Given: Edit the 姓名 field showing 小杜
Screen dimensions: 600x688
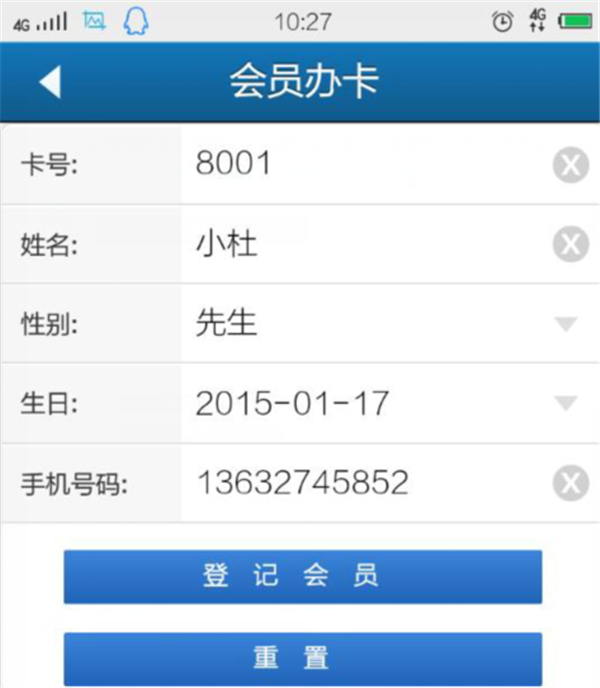Looking at the screenshot, I should (360, 244).
